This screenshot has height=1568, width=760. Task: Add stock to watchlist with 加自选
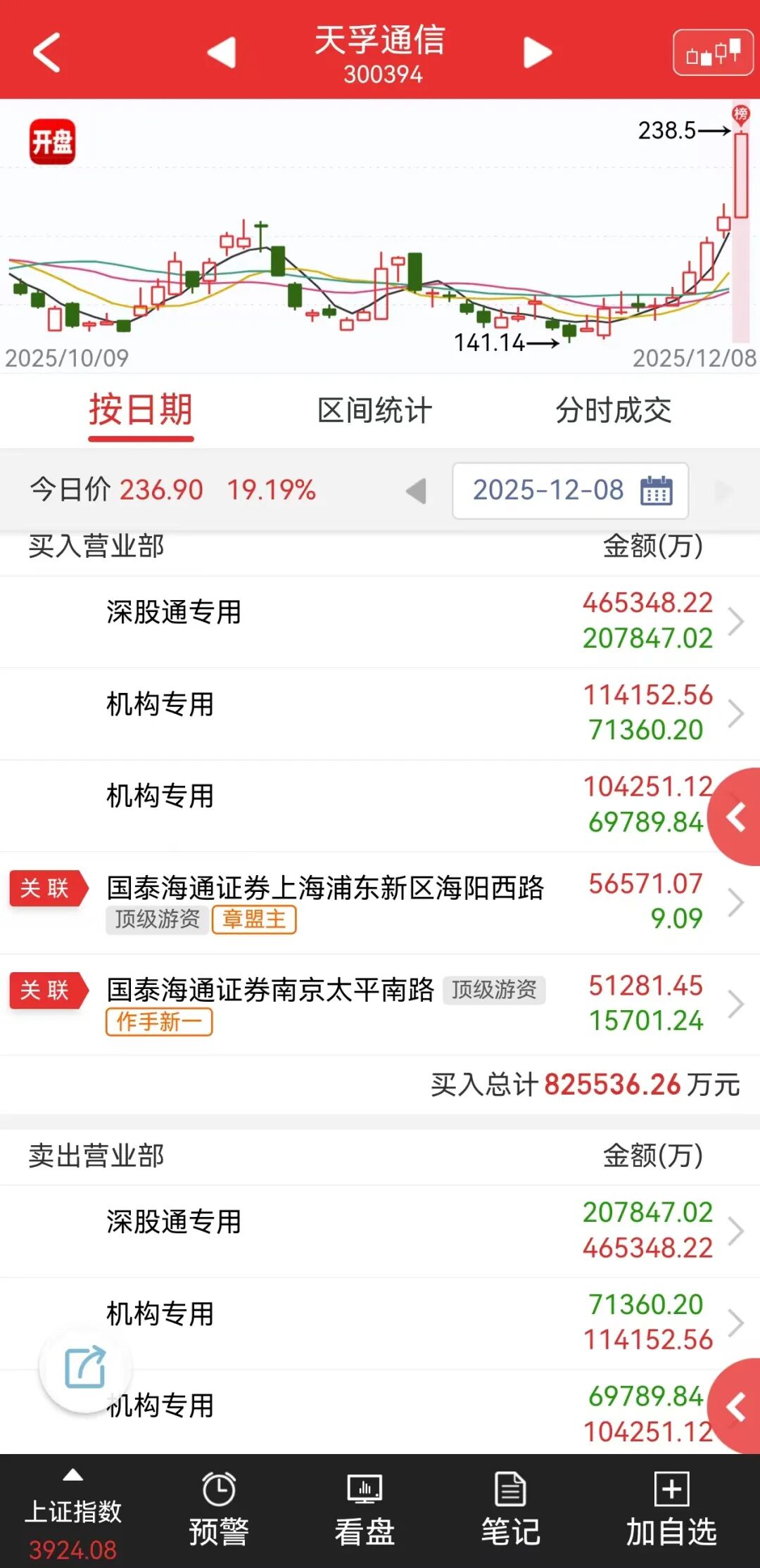coord(671,1510)
